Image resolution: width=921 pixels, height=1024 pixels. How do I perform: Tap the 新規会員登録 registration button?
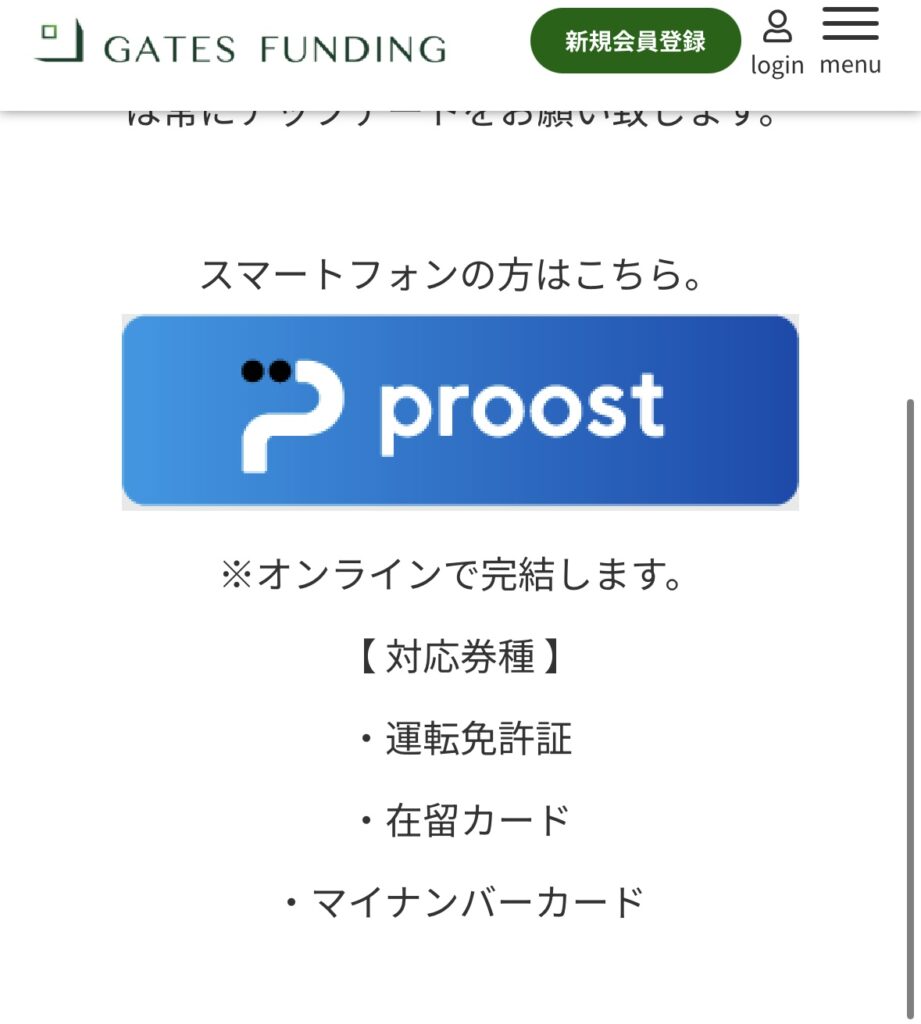[635, 41]
